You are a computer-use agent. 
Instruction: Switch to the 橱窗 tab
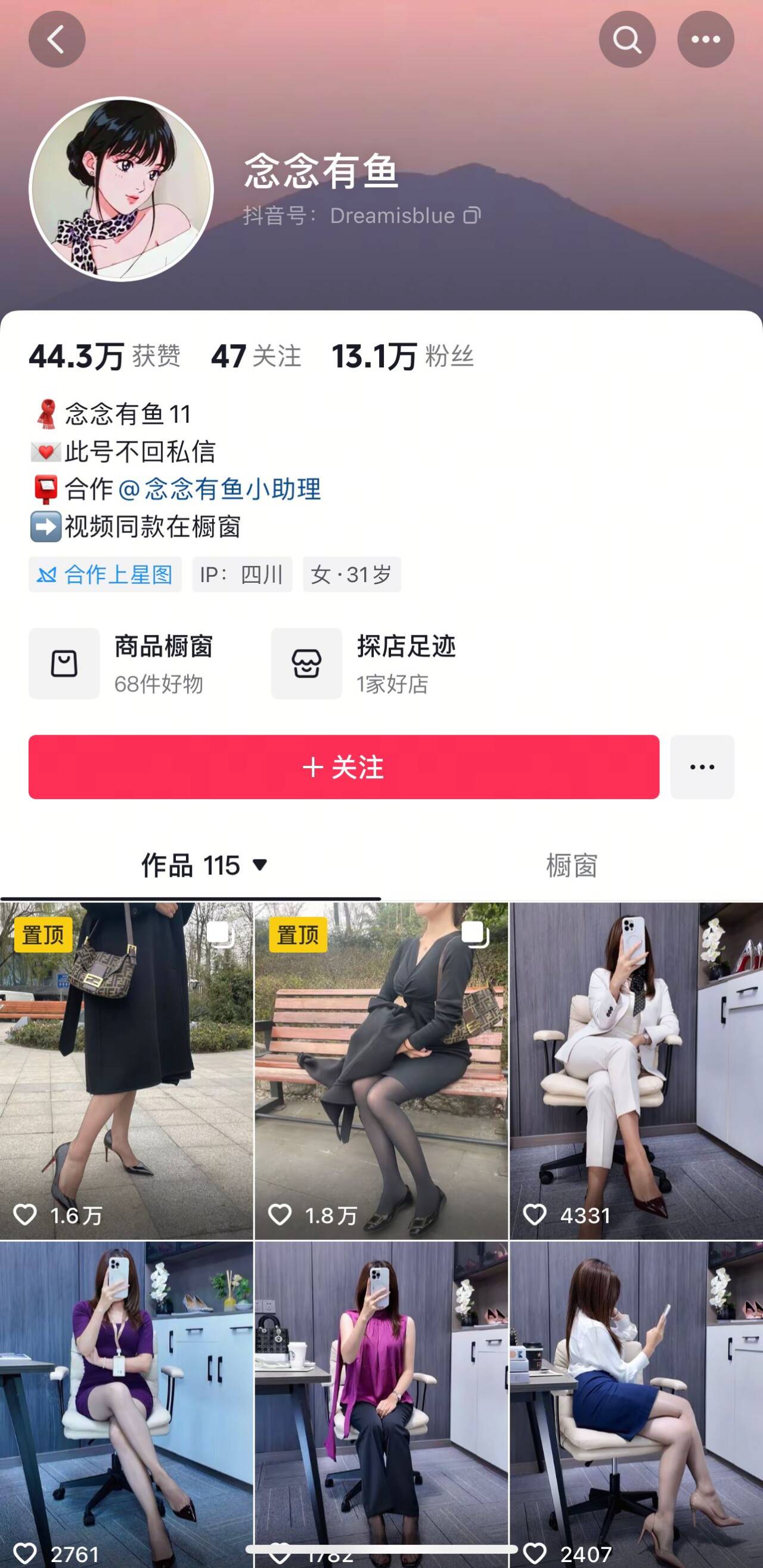click(571, 865)
